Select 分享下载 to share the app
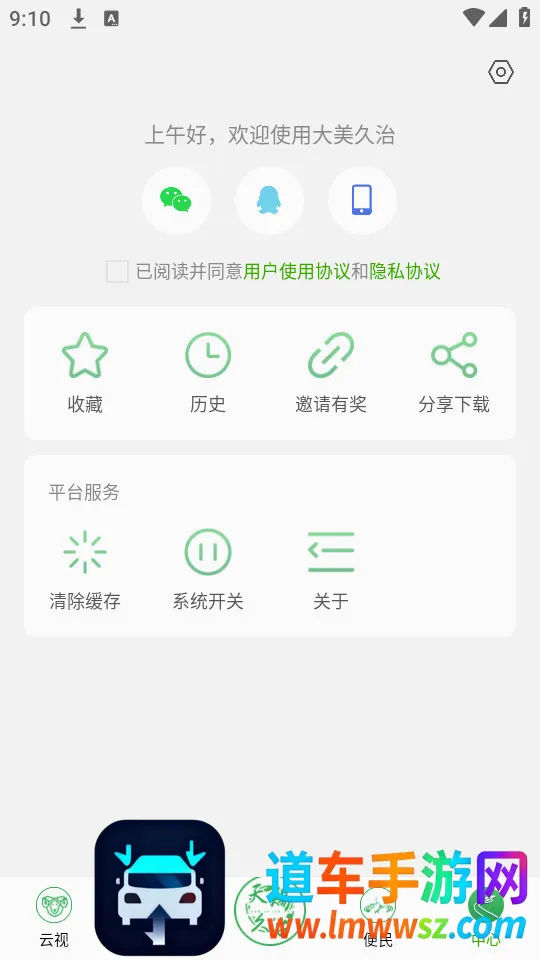This screenshot has width=540, height=960. [454, 373]
